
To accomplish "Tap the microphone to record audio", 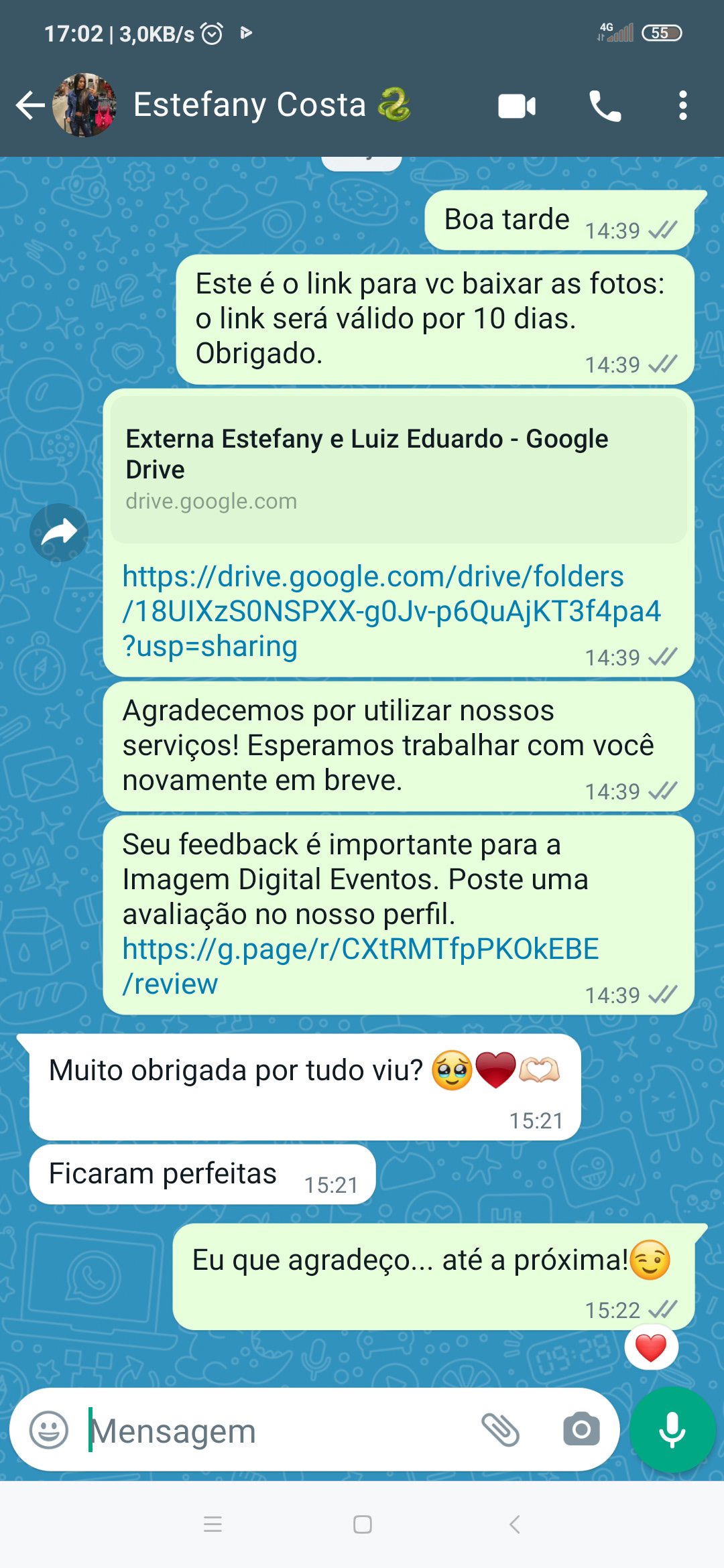I will pyautogui.click(x=672, y=1430).
